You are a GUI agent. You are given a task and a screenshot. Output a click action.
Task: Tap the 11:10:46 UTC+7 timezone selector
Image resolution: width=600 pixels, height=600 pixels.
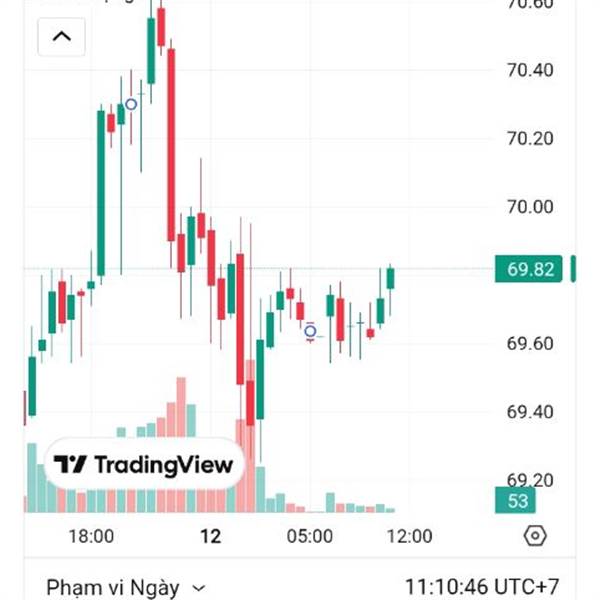point(482,587)
